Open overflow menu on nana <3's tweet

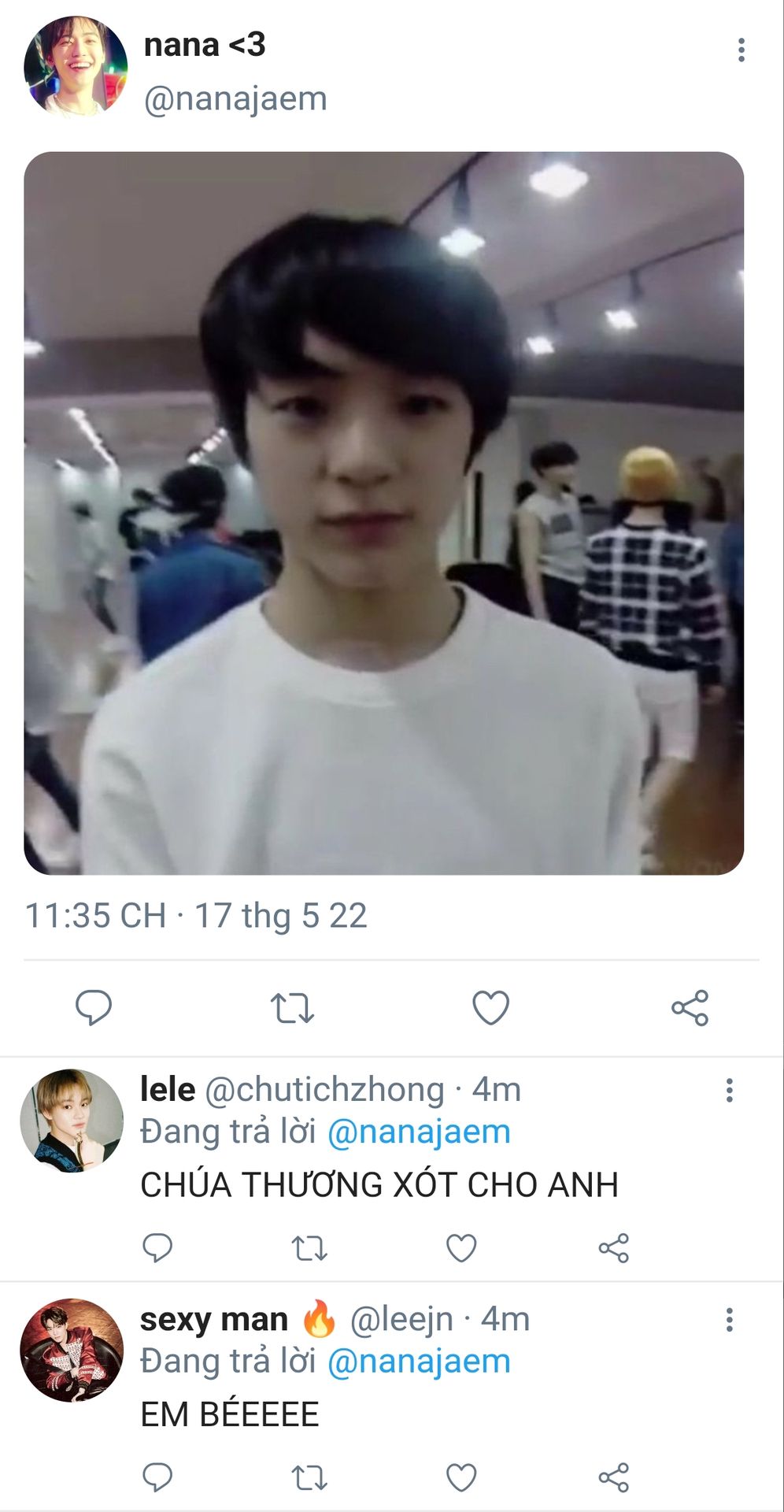pyautogui.click(x=741, y=50)
